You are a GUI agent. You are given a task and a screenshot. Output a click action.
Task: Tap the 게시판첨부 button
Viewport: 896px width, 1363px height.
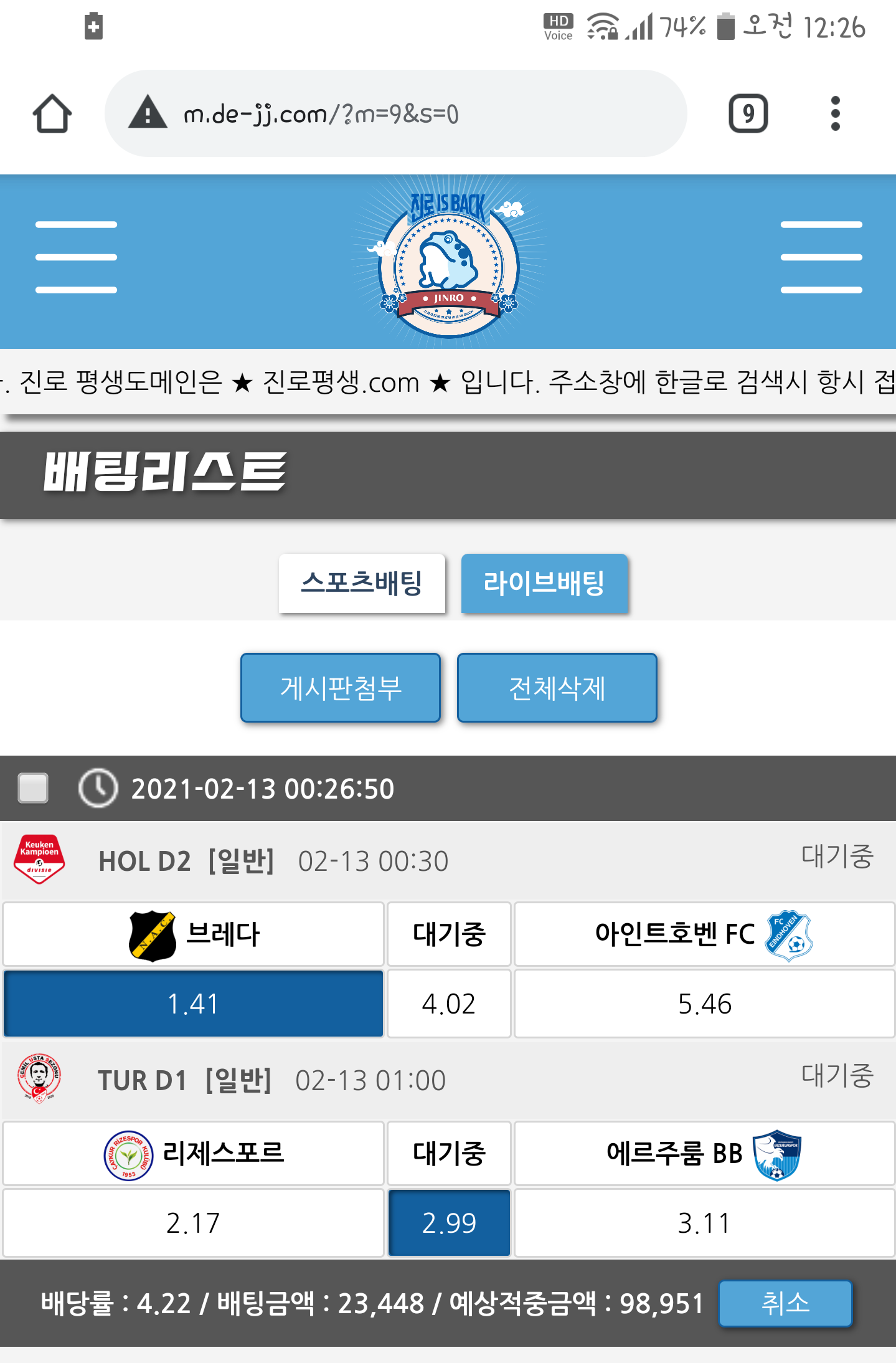point(341,688)
